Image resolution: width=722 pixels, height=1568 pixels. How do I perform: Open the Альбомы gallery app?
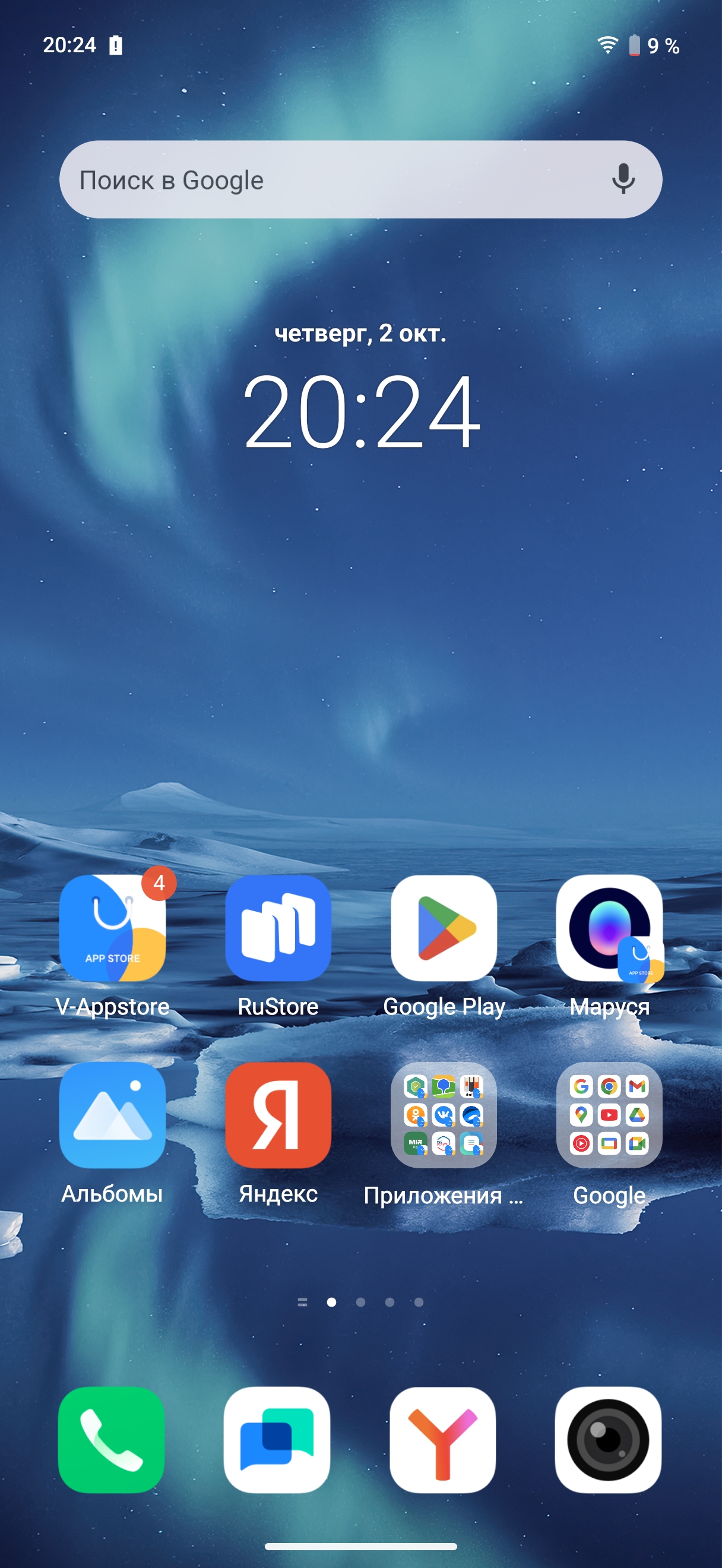113,1115
